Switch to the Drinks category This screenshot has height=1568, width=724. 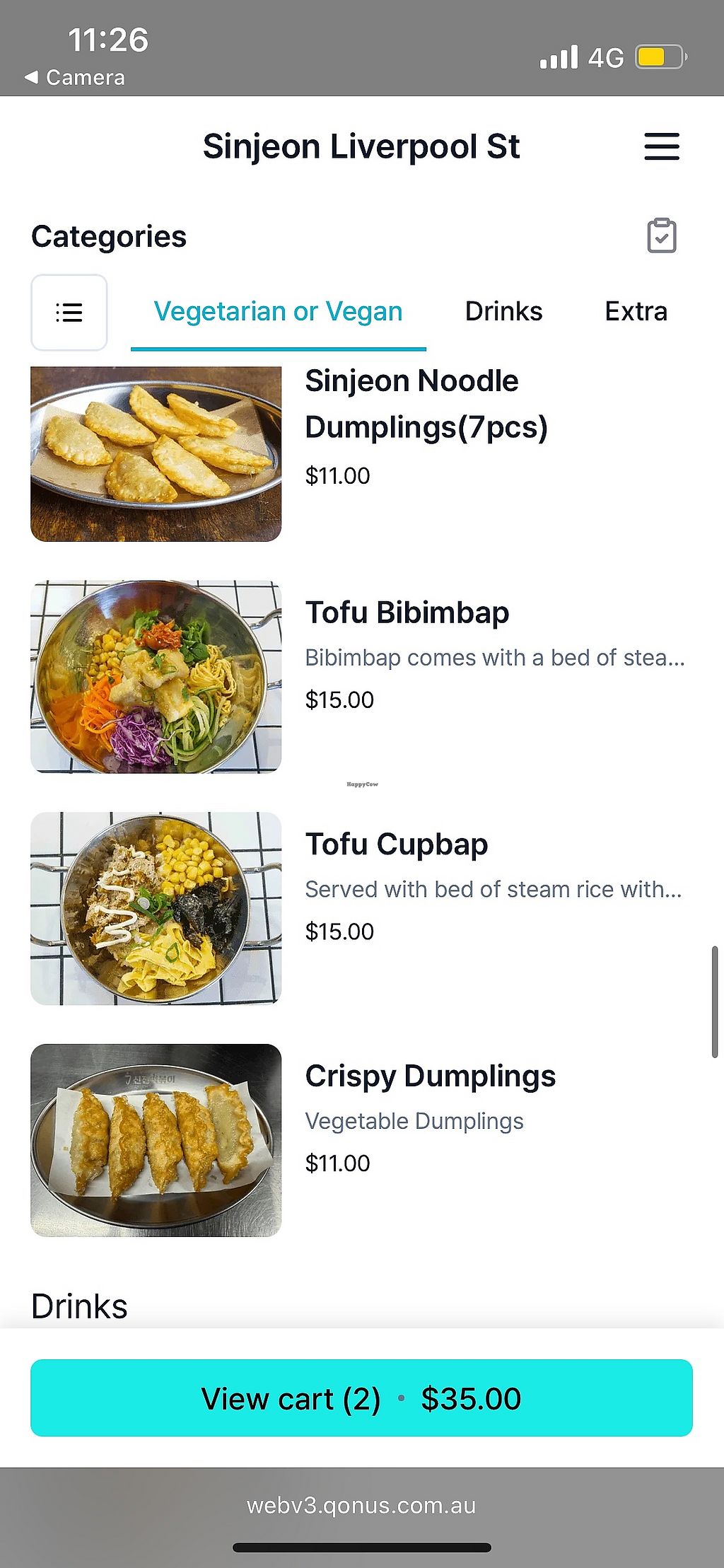pos(503,312)
